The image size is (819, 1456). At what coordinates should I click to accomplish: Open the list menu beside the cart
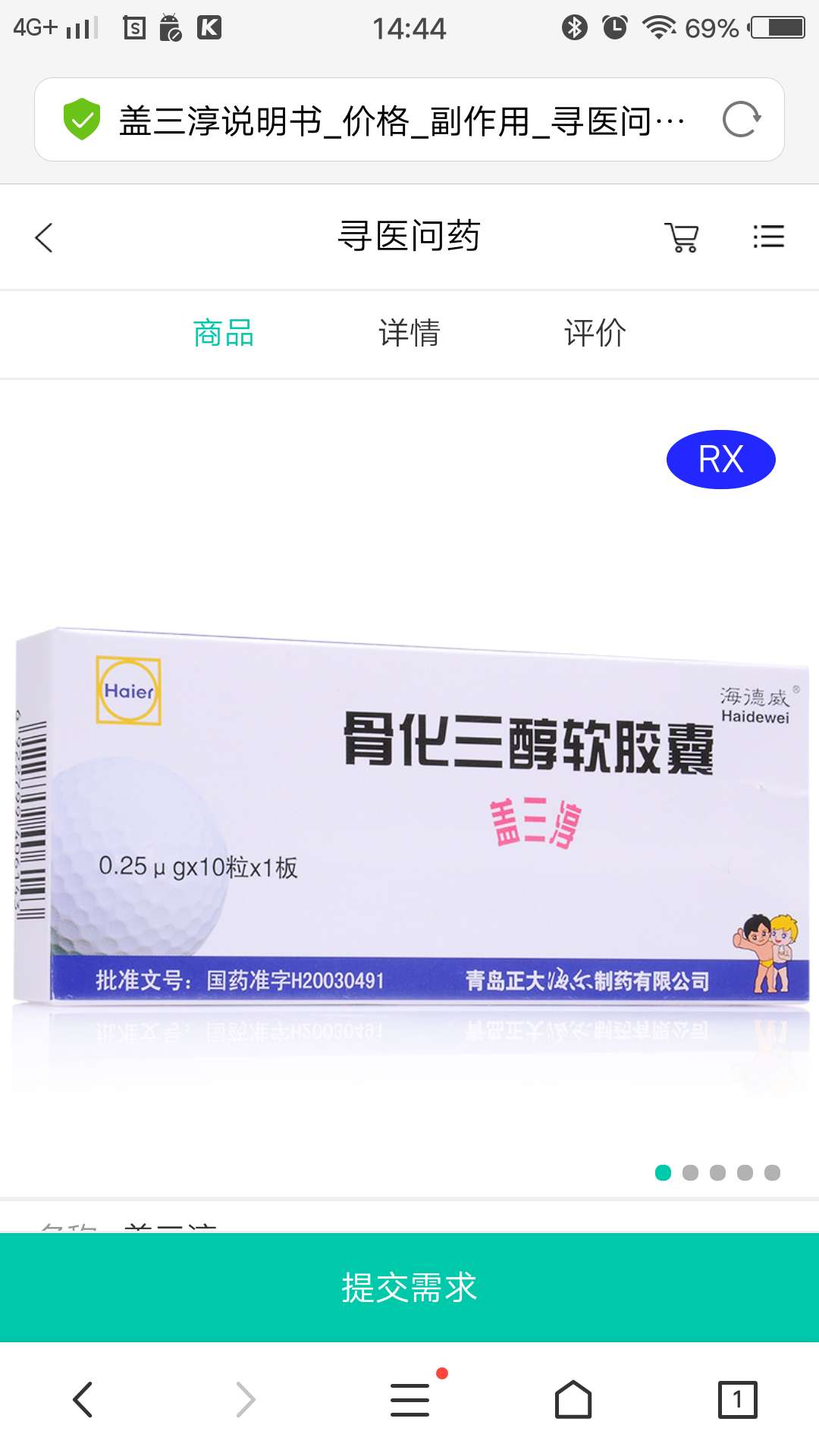[768, 237]
